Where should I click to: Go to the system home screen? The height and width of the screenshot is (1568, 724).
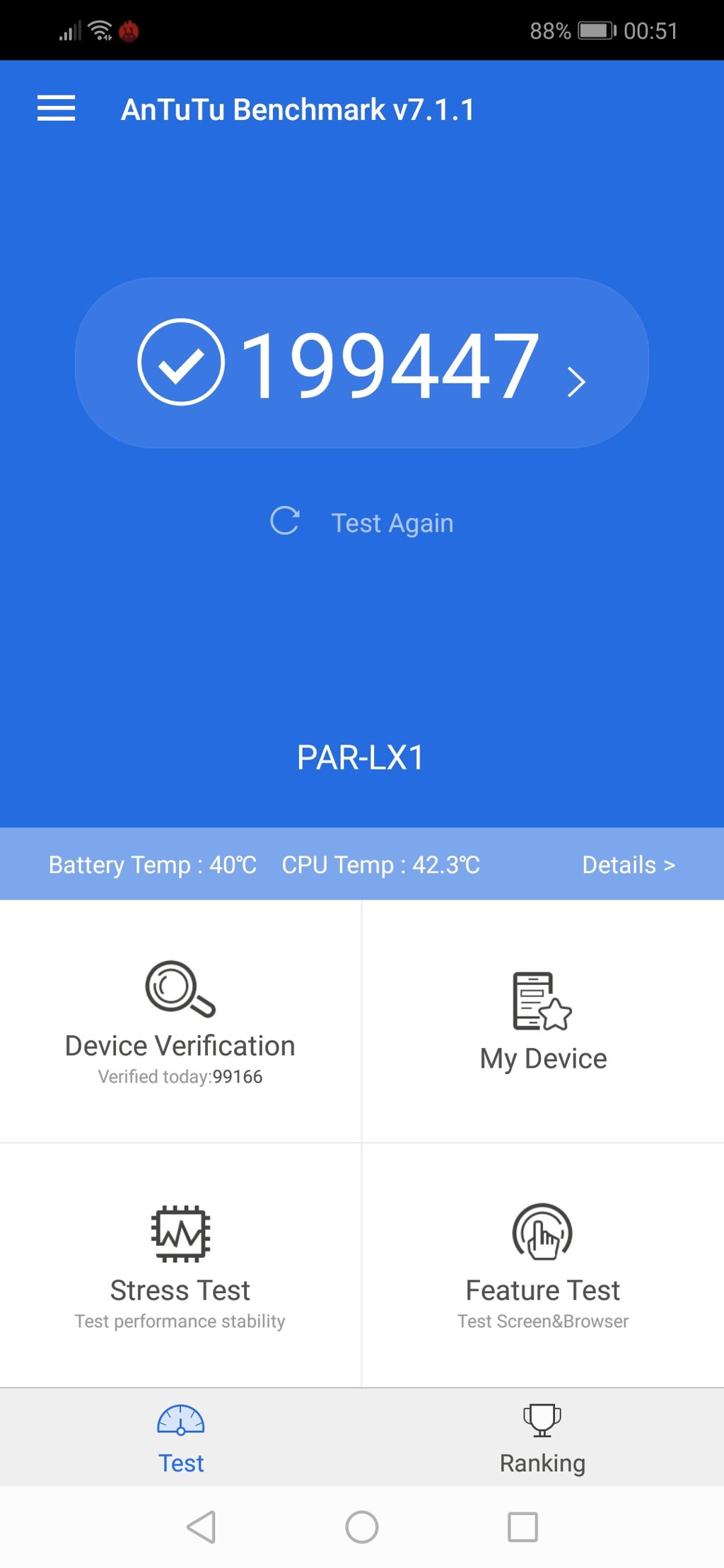click(361, 1527)
